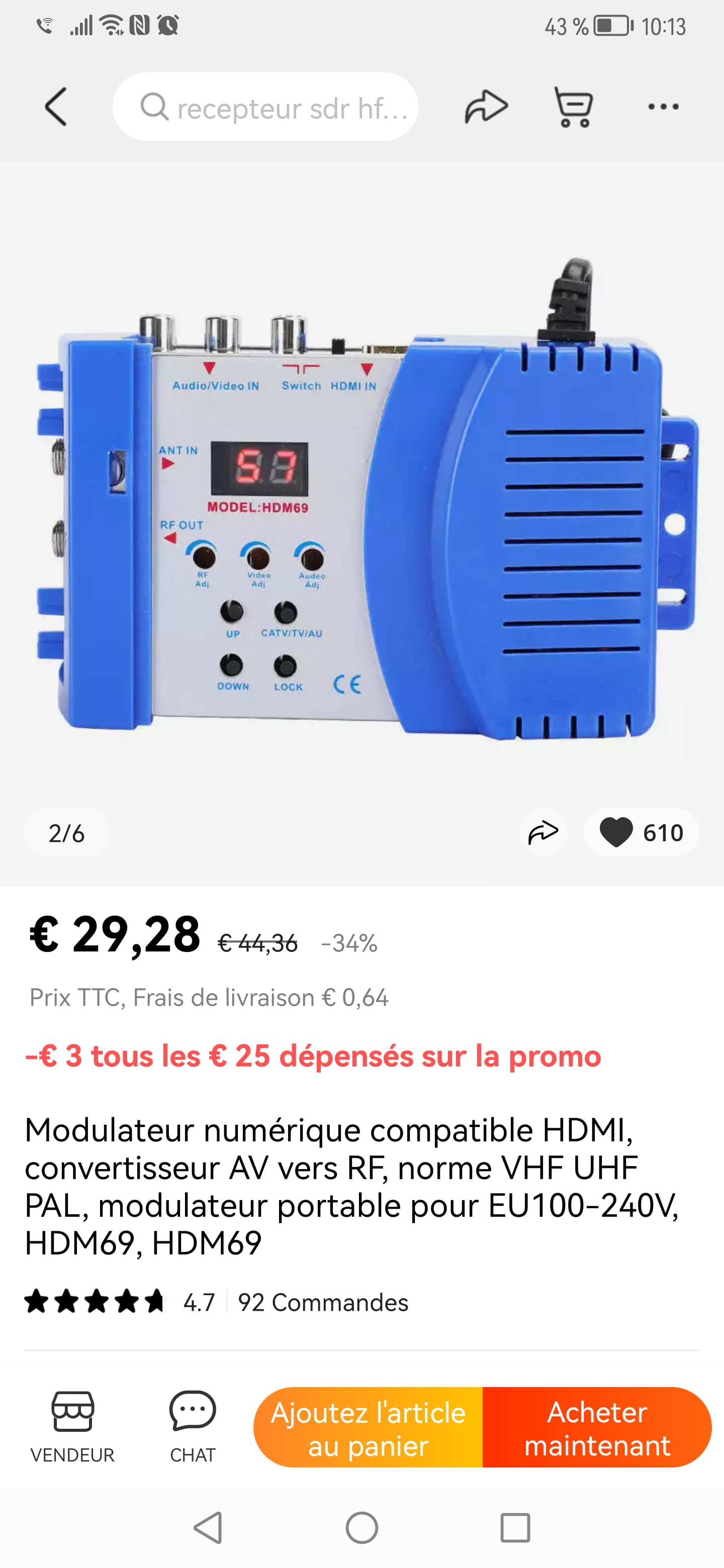Add item to wishlist with heart 610
The image size is (724, 1568).
pos(641,832)
